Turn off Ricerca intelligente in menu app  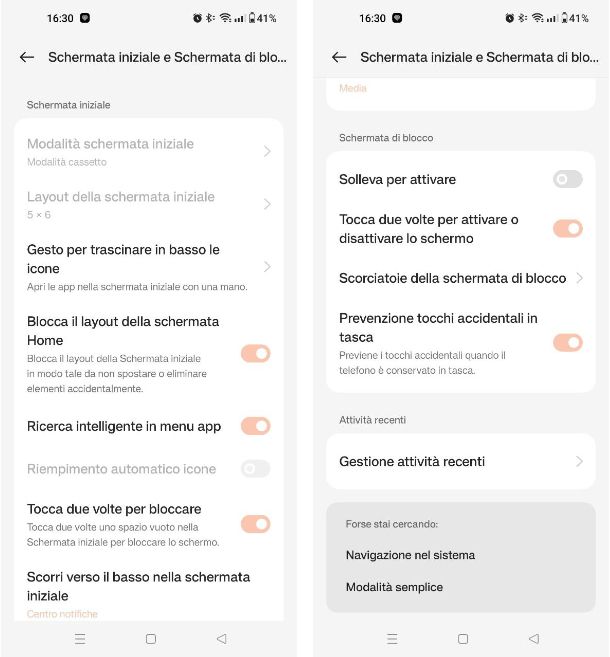[x=255, y=426]
